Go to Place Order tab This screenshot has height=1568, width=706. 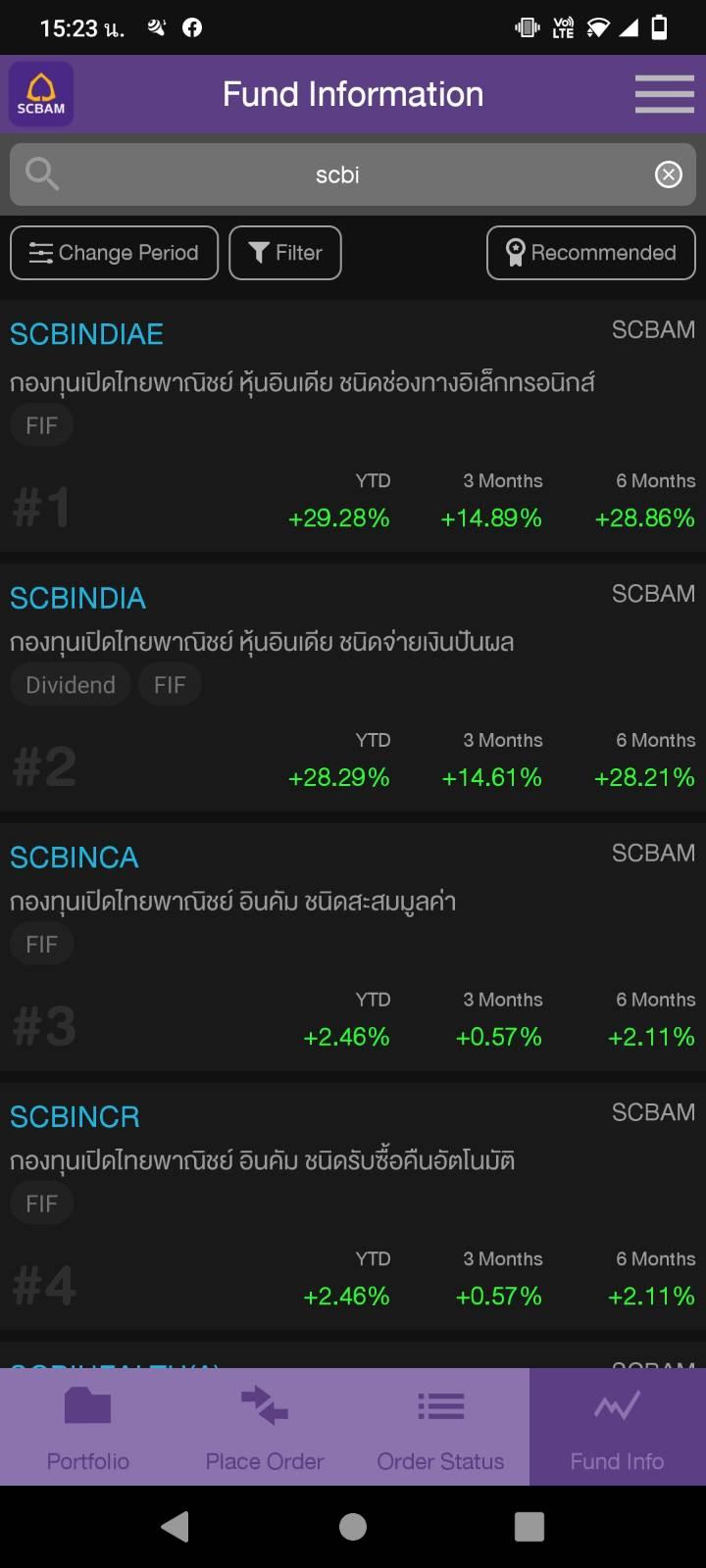265,1427
